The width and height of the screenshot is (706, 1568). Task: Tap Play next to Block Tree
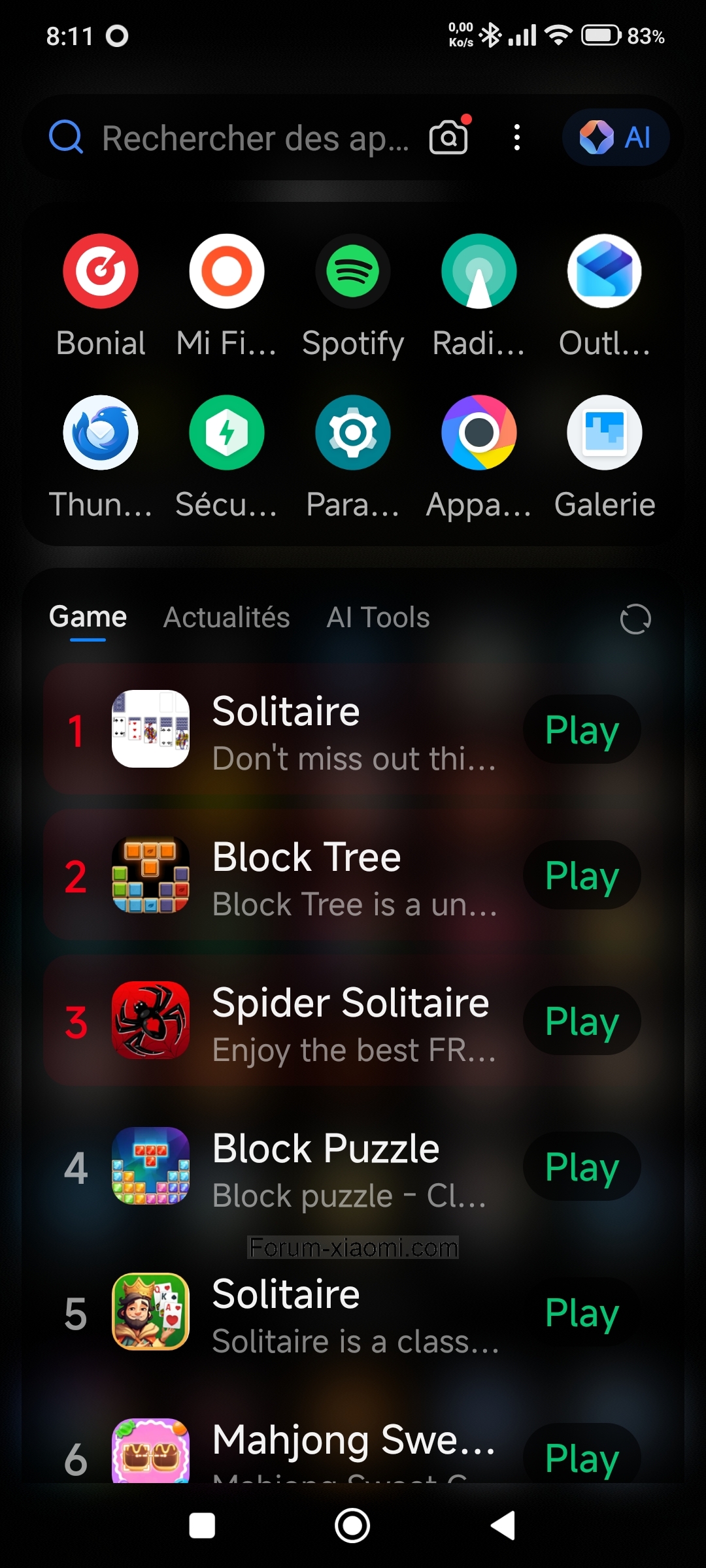tap(582, 875)
